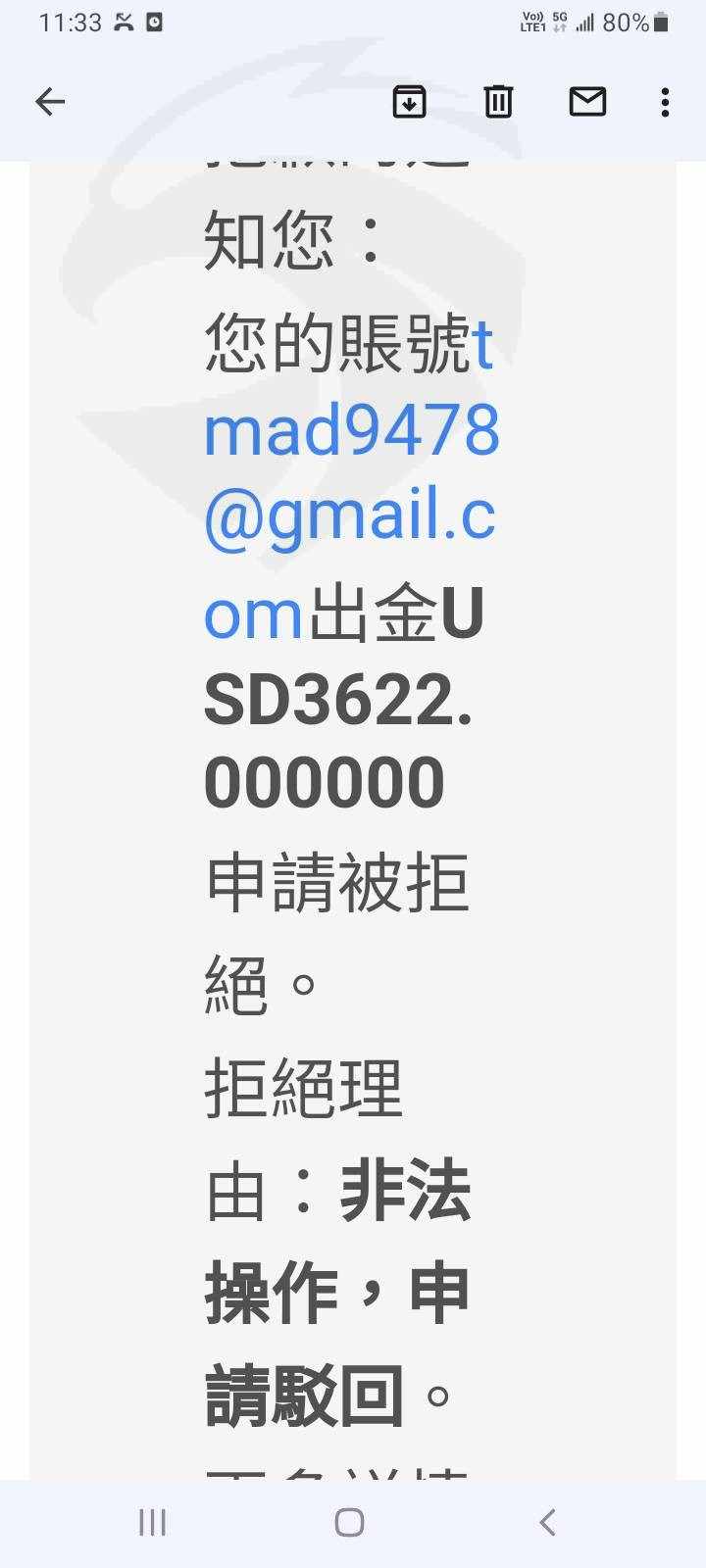
Task: Tap the home button in the navigation bar
Action: 350,1522
